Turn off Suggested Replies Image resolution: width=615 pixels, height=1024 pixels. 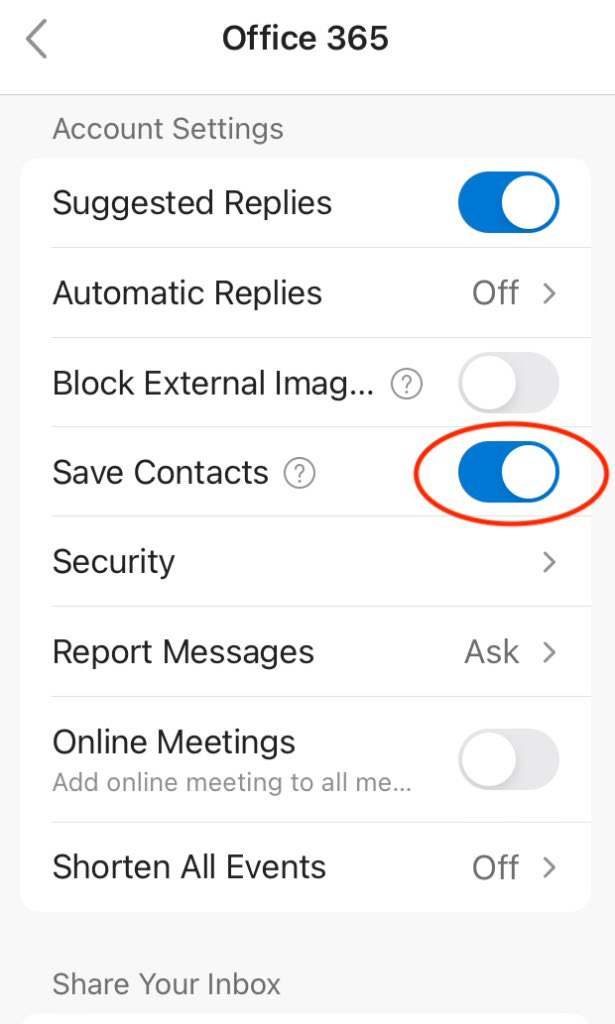[509, 202]
